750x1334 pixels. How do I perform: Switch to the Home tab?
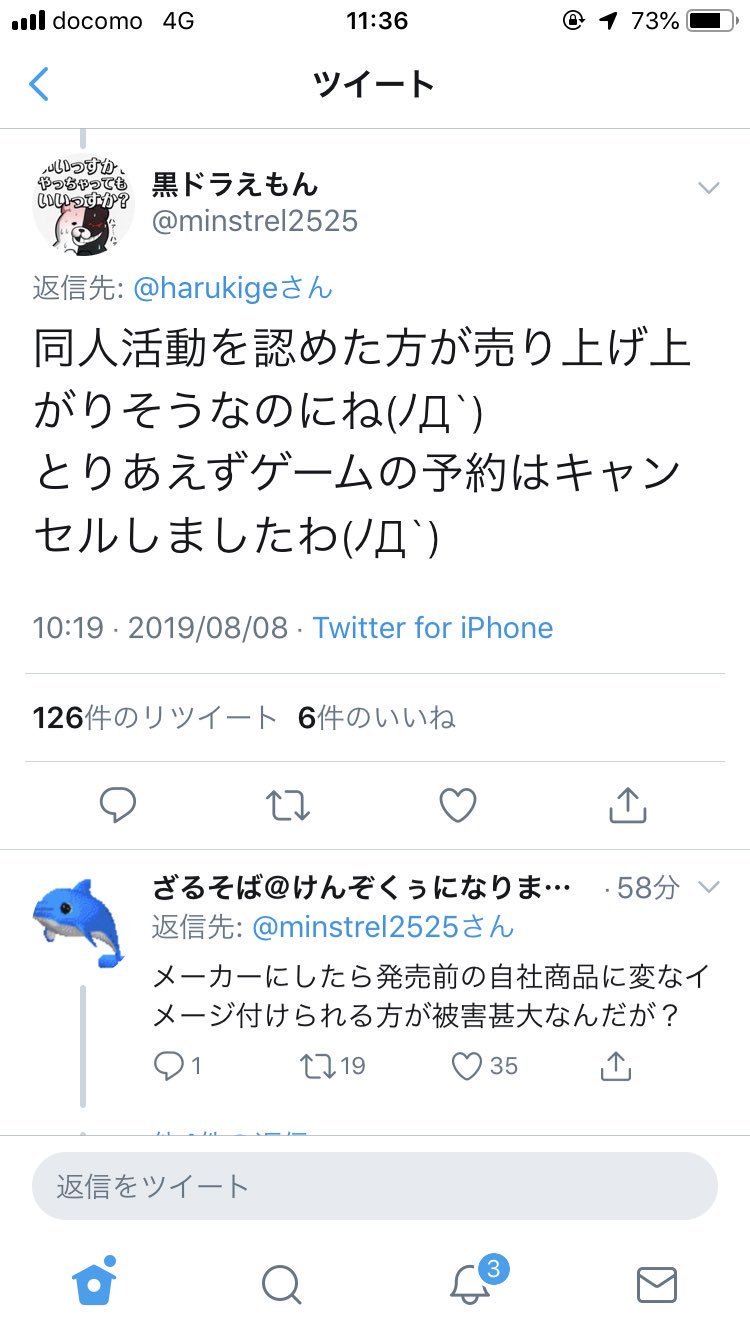pyautogui.click(x=94, y=1283)
